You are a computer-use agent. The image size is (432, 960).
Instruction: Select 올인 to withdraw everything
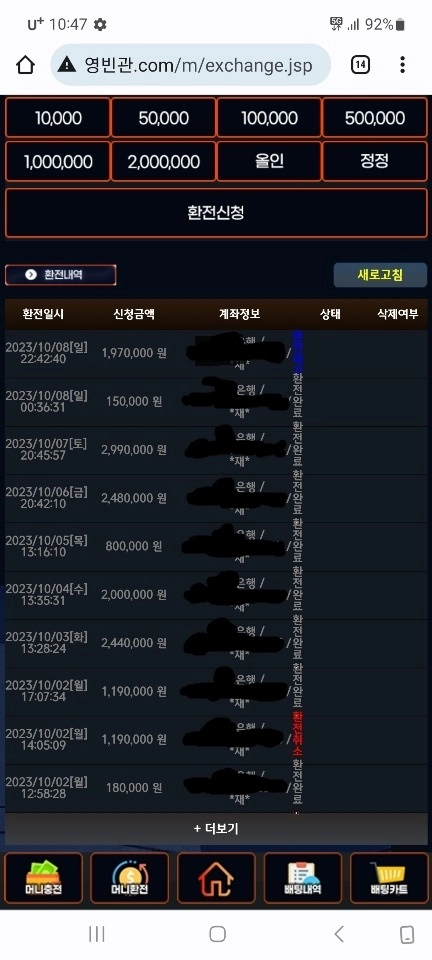tap(269, 162)
